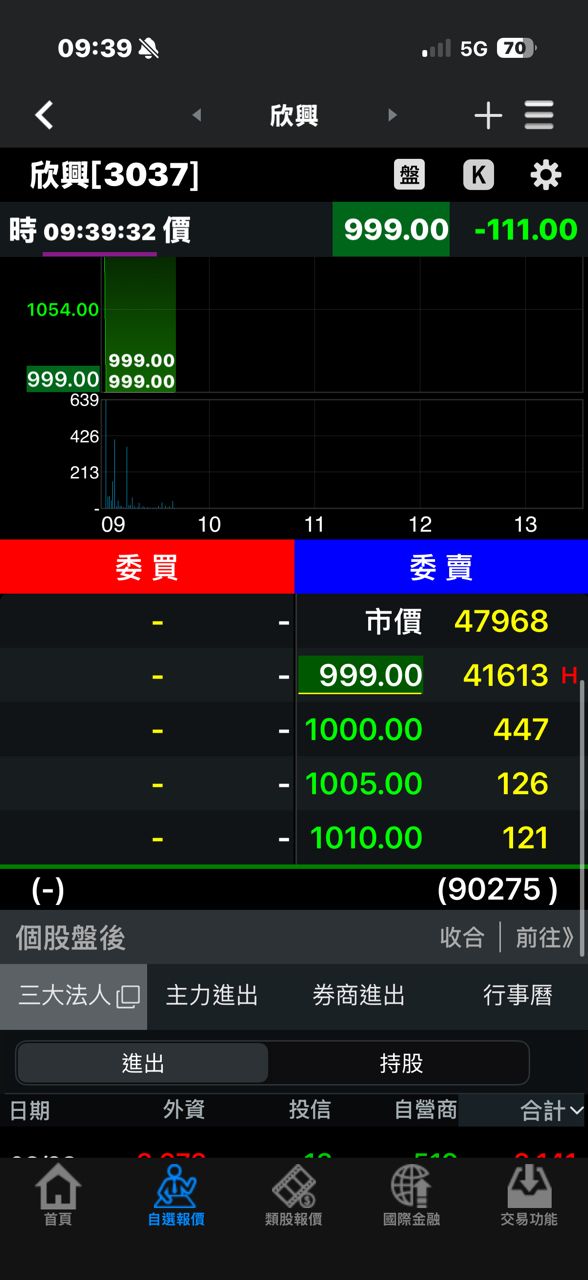588x1280 pixels.
Task: Open the K chart button
Action: point(478,175)
